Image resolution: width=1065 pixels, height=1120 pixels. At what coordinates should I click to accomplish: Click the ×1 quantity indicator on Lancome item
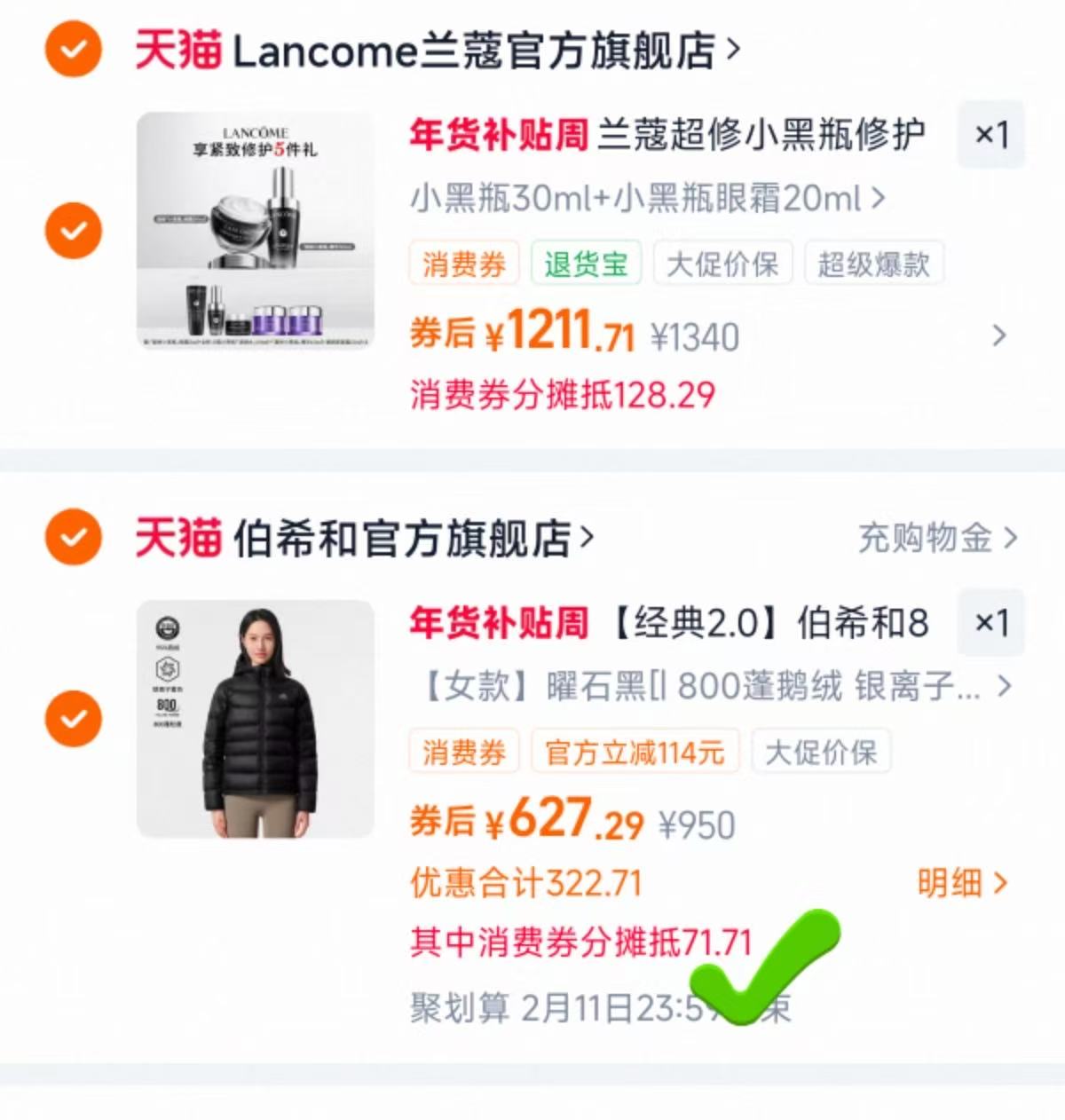[990, 135]
